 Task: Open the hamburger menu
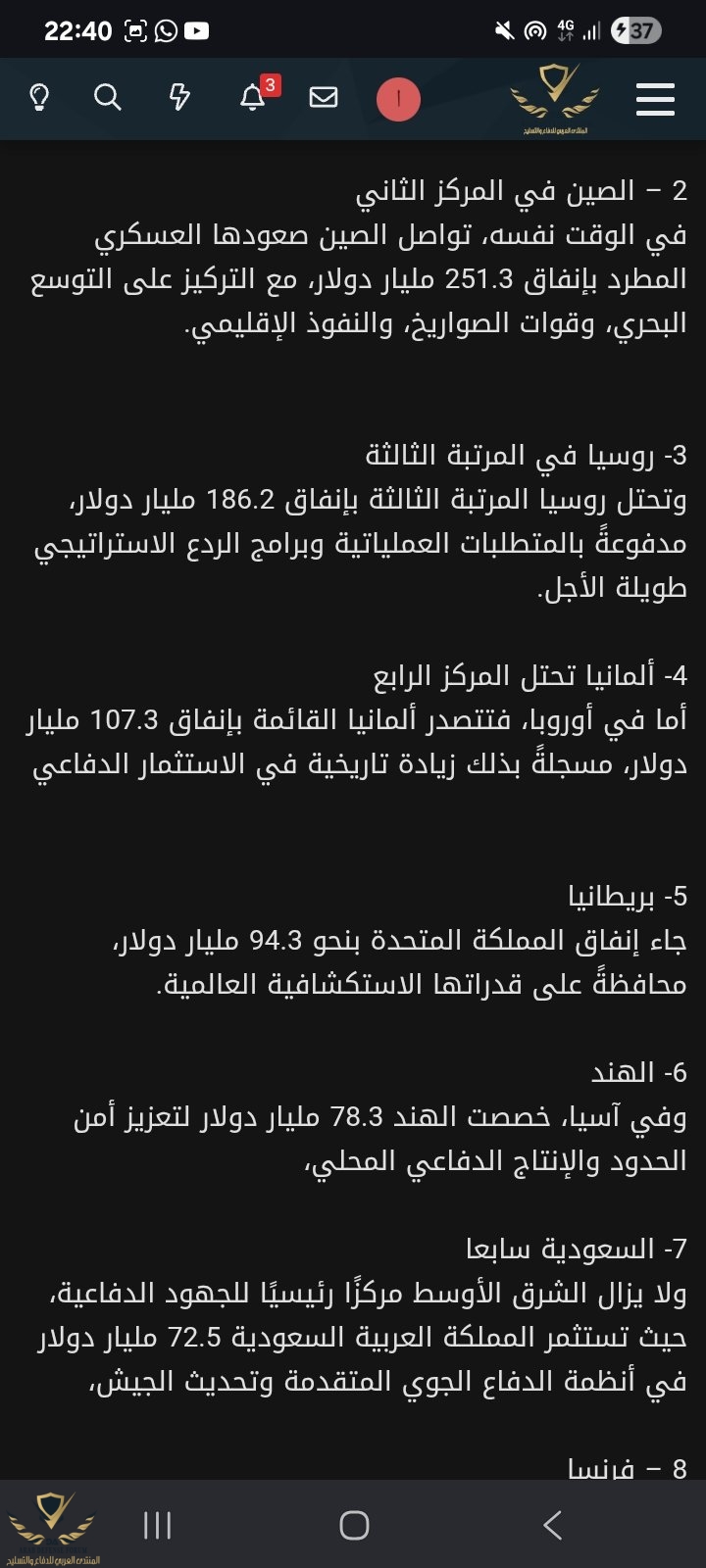[655, 99]
